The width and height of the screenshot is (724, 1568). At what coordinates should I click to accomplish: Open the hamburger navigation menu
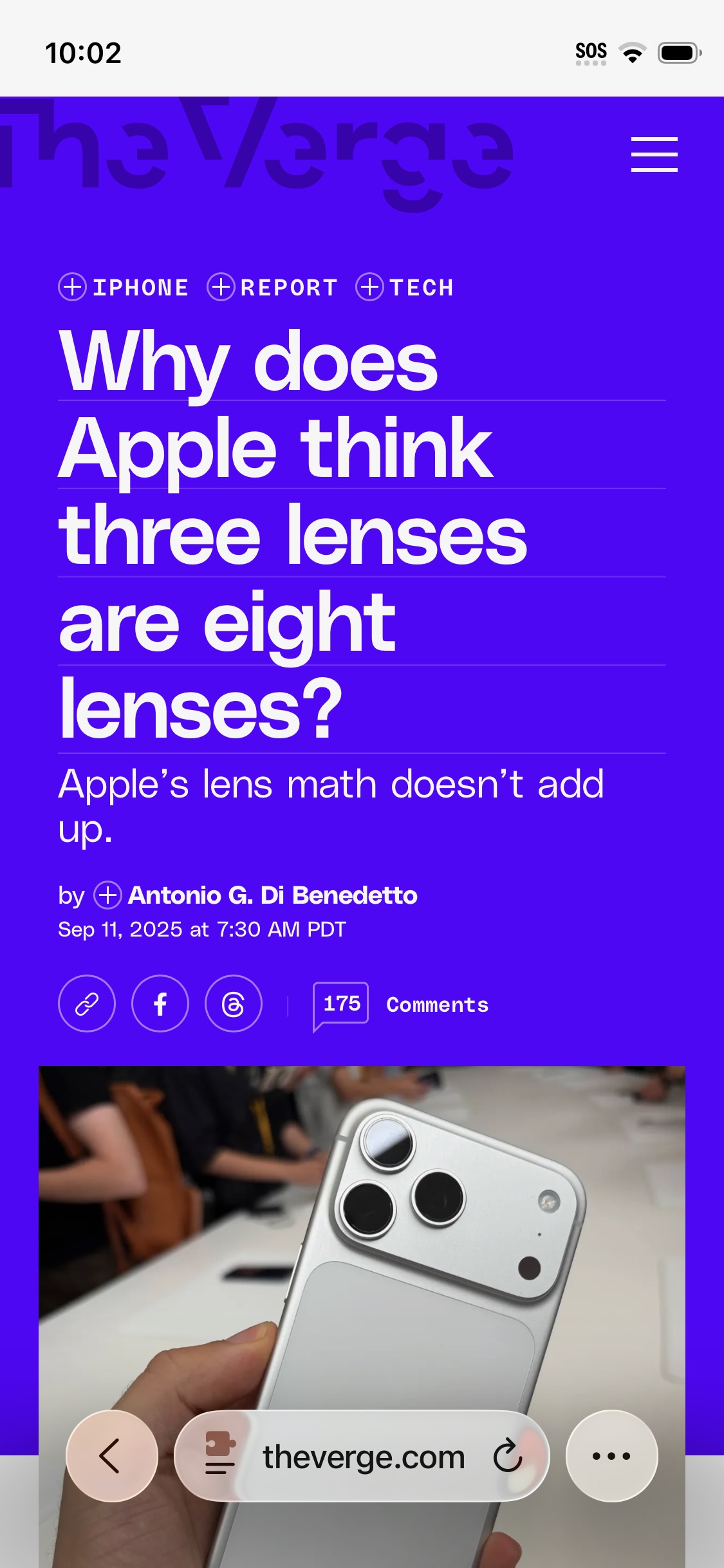pyautogui.click(x=654, y=154)
